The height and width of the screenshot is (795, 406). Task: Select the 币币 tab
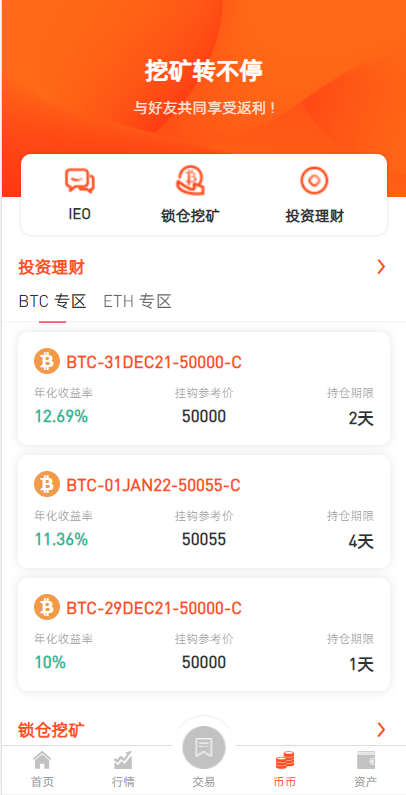tap(284, 770)
